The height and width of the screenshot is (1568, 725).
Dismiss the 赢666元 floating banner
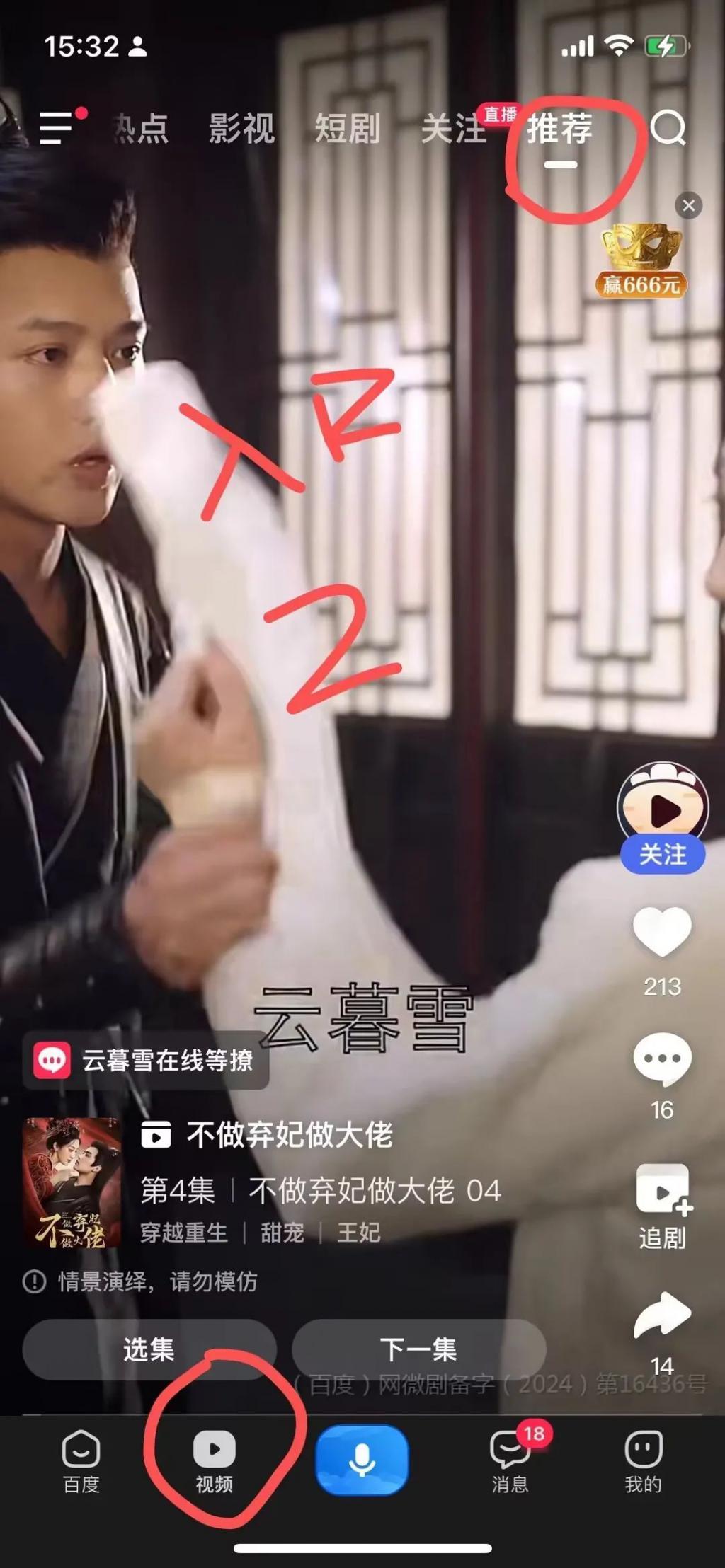click(x=688, y=206)
